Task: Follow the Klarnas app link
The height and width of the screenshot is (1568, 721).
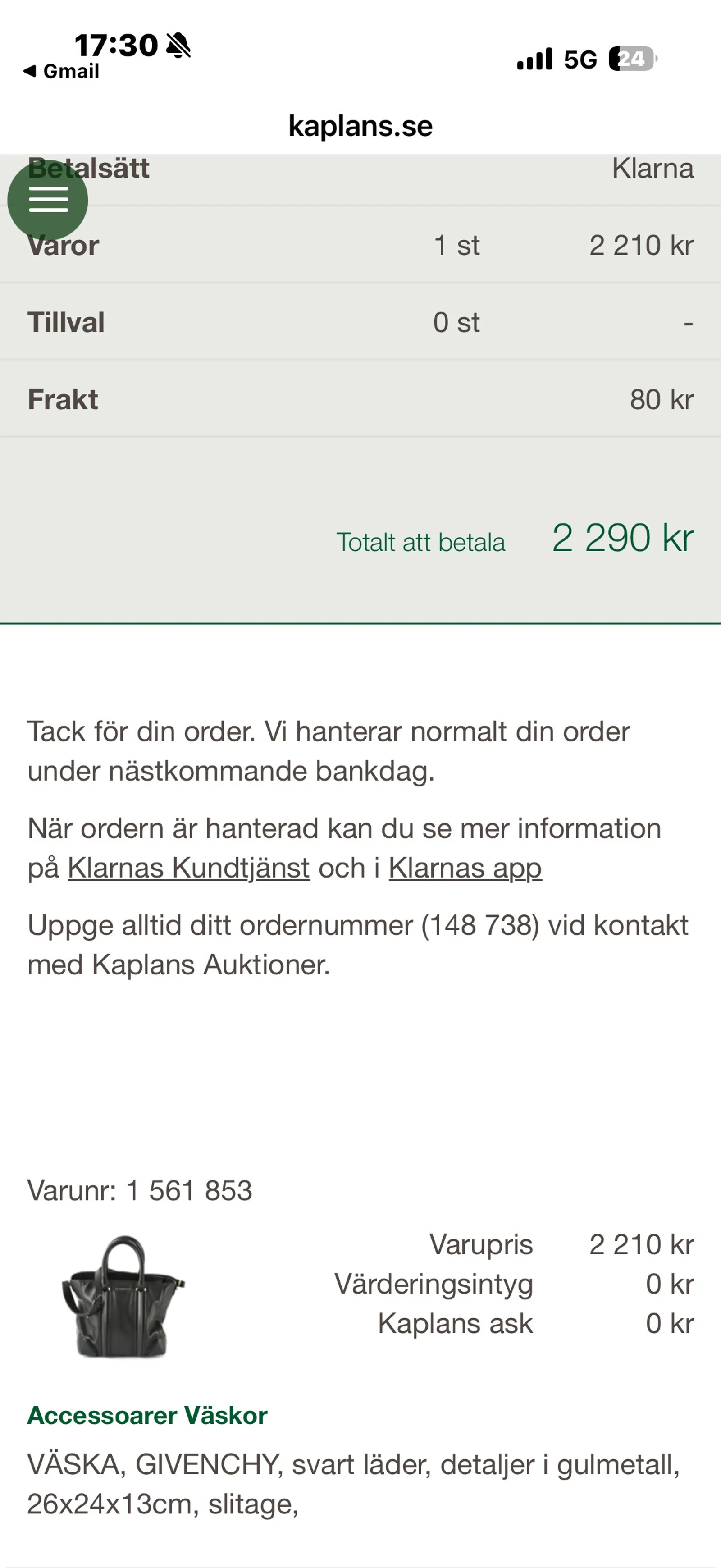Action: tap(465, 869)
